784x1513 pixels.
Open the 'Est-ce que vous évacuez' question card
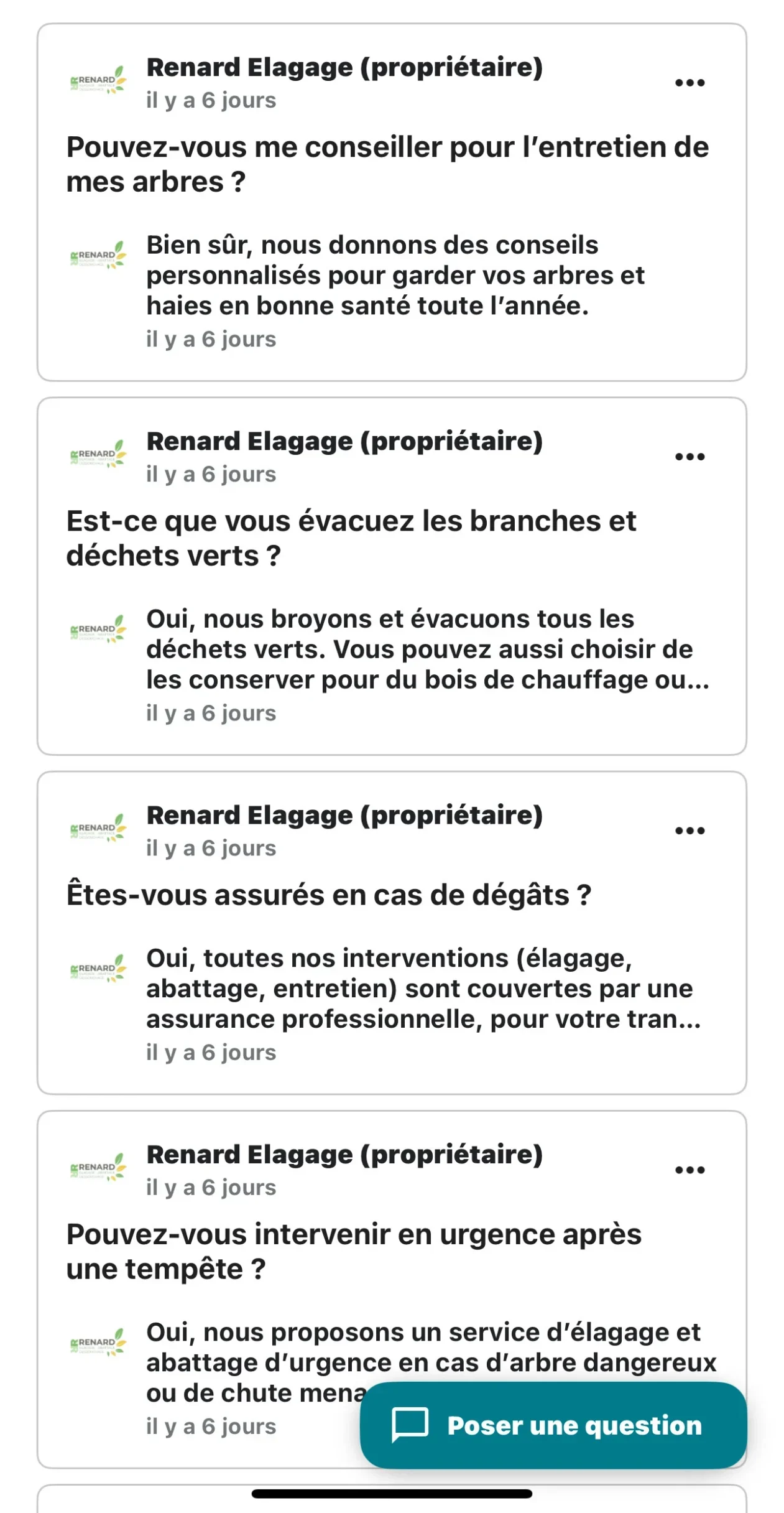351,538
